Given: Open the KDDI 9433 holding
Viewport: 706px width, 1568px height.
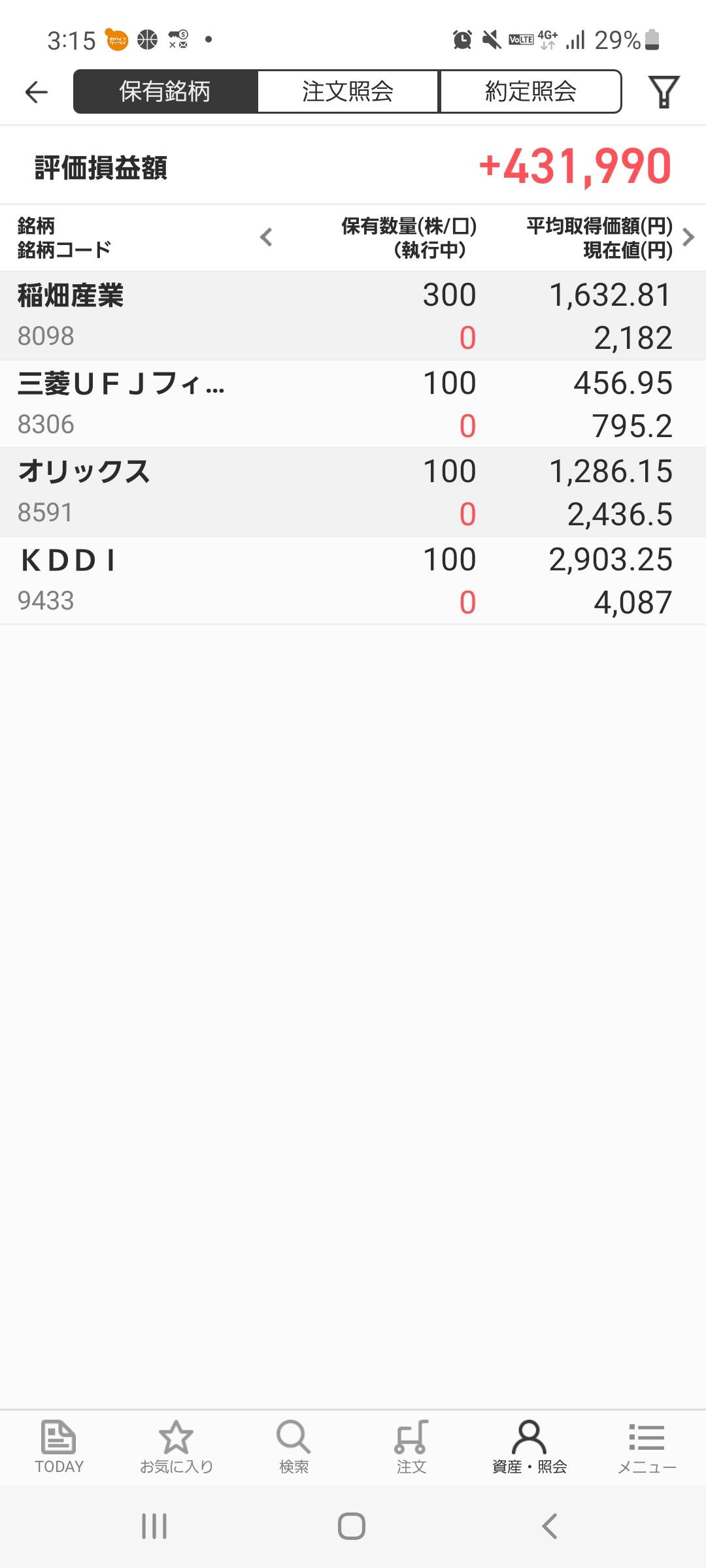Looking at the screenshot, I should pos(353,581).
